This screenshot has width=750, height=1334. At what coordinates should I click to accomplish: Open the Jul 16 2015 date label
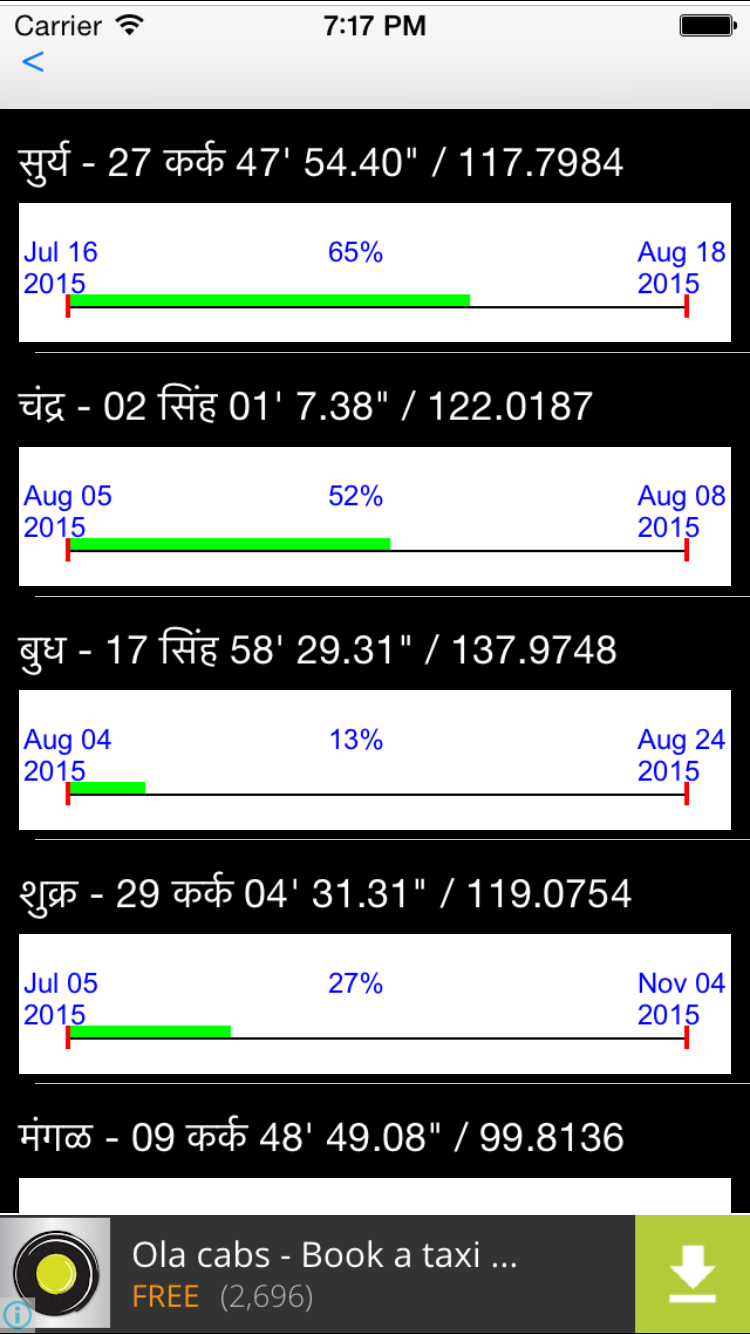coord(60,267)
